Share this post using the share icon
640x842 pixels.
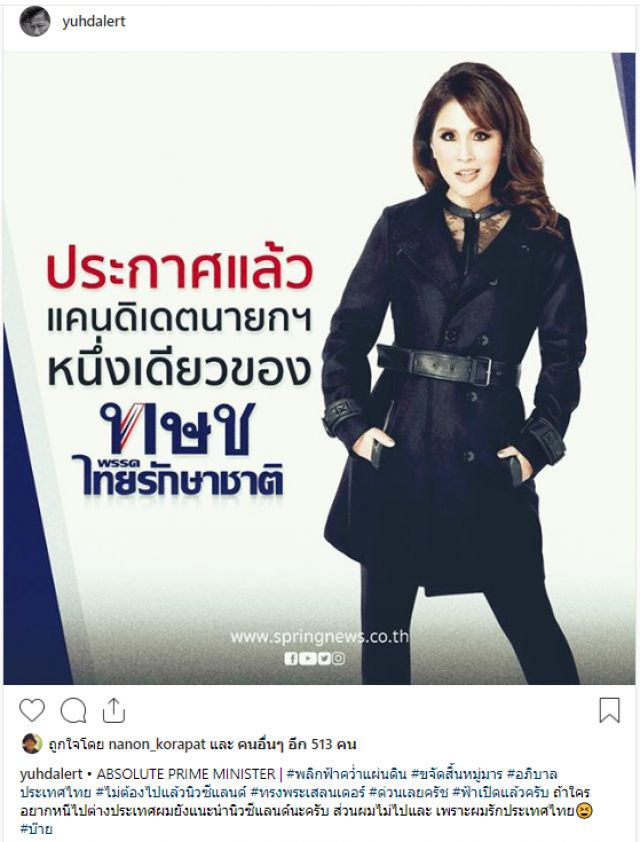pyautogui.click(x=113, y=710)
